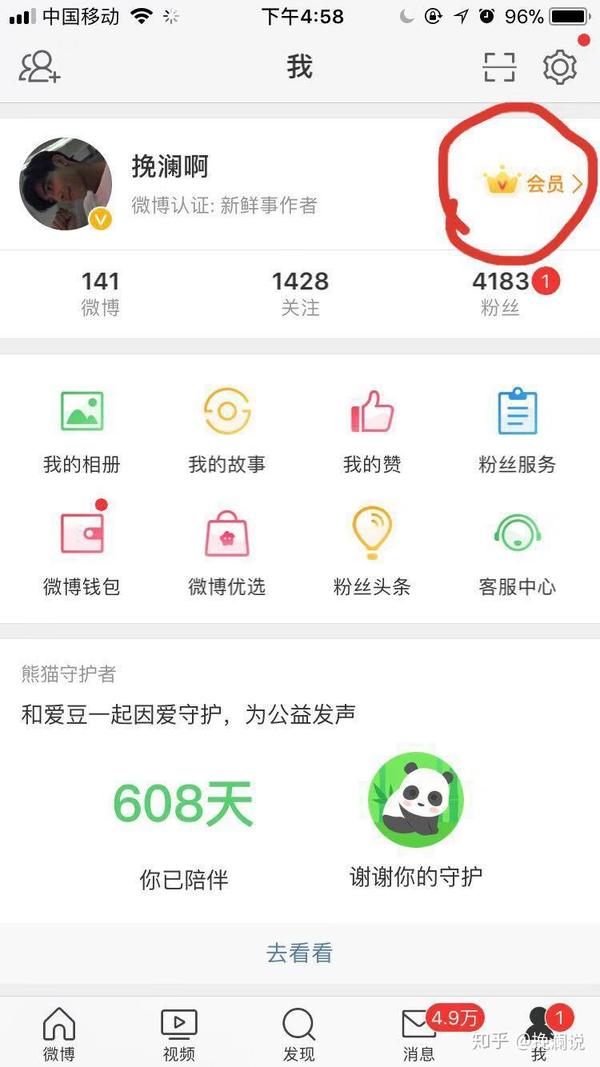Open 粉丝服务

[517, 430]
